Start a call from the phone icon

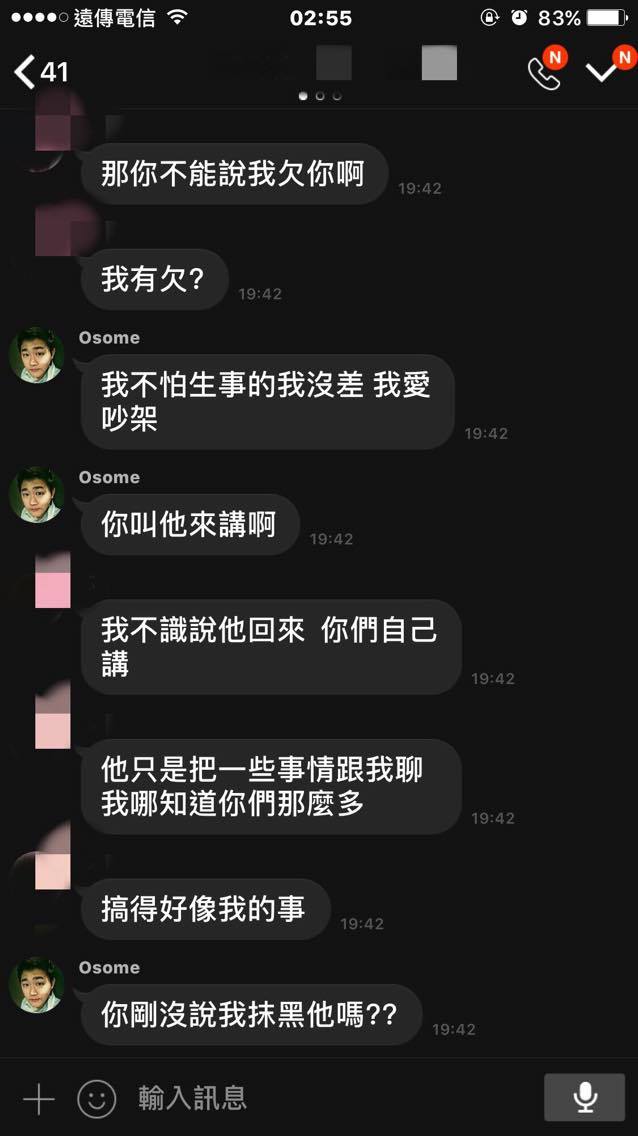pos(544,73)
